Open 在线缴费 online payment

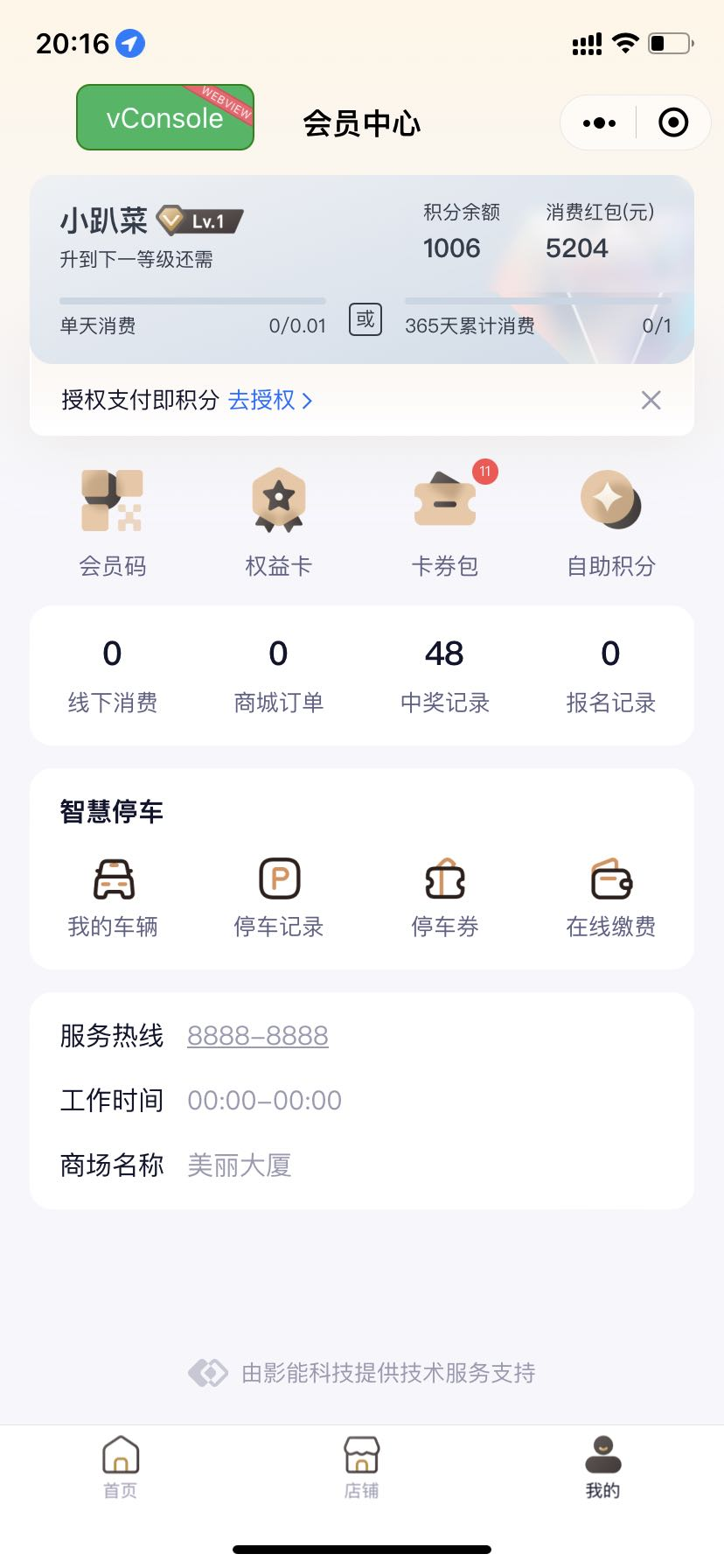click(x=610, y=899)
